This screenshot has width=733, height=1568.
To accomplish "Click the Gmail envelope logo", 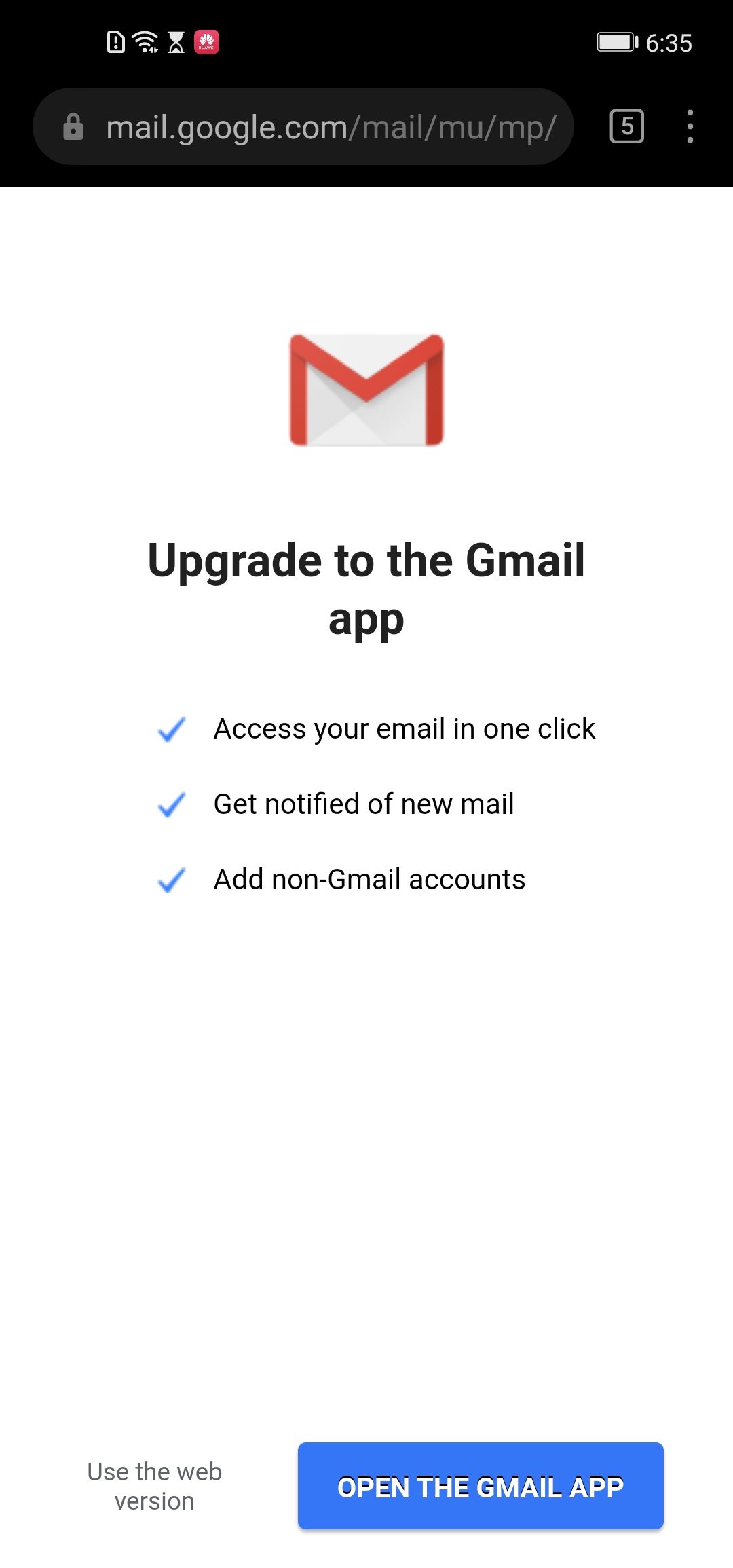I will (x=366, y=390).
